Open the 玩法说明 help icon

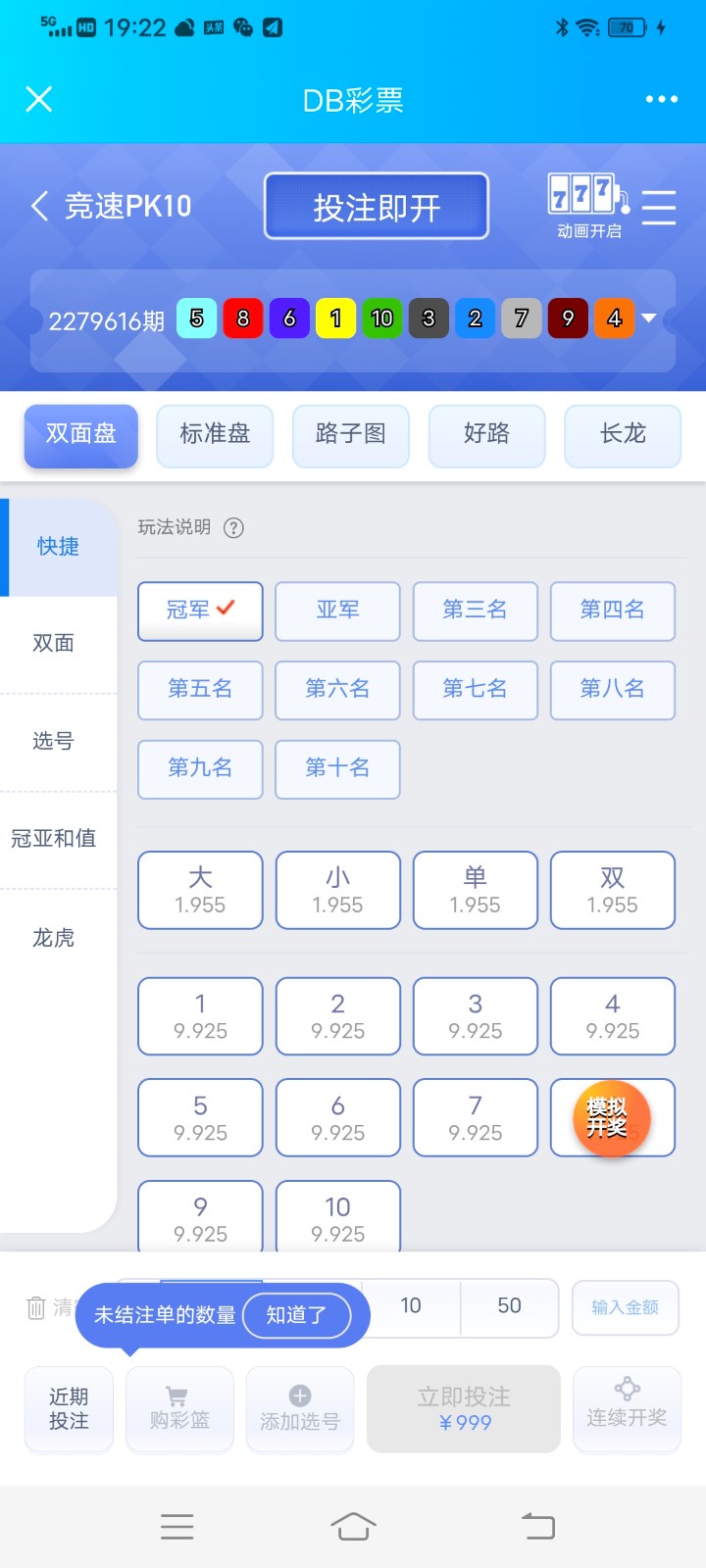coord(233,528)
